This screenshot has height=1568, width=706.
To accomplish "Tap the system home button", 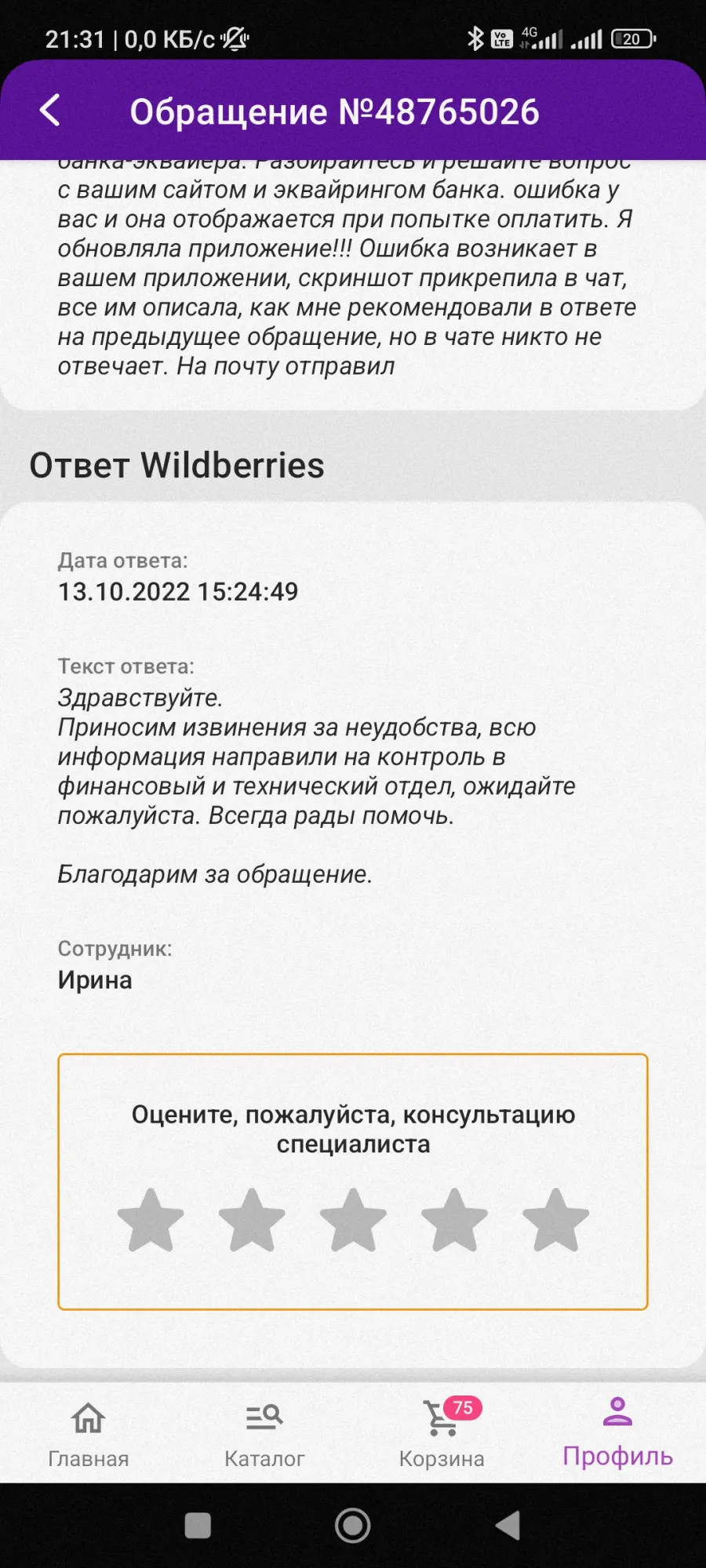I will (x=353, y=1526).
